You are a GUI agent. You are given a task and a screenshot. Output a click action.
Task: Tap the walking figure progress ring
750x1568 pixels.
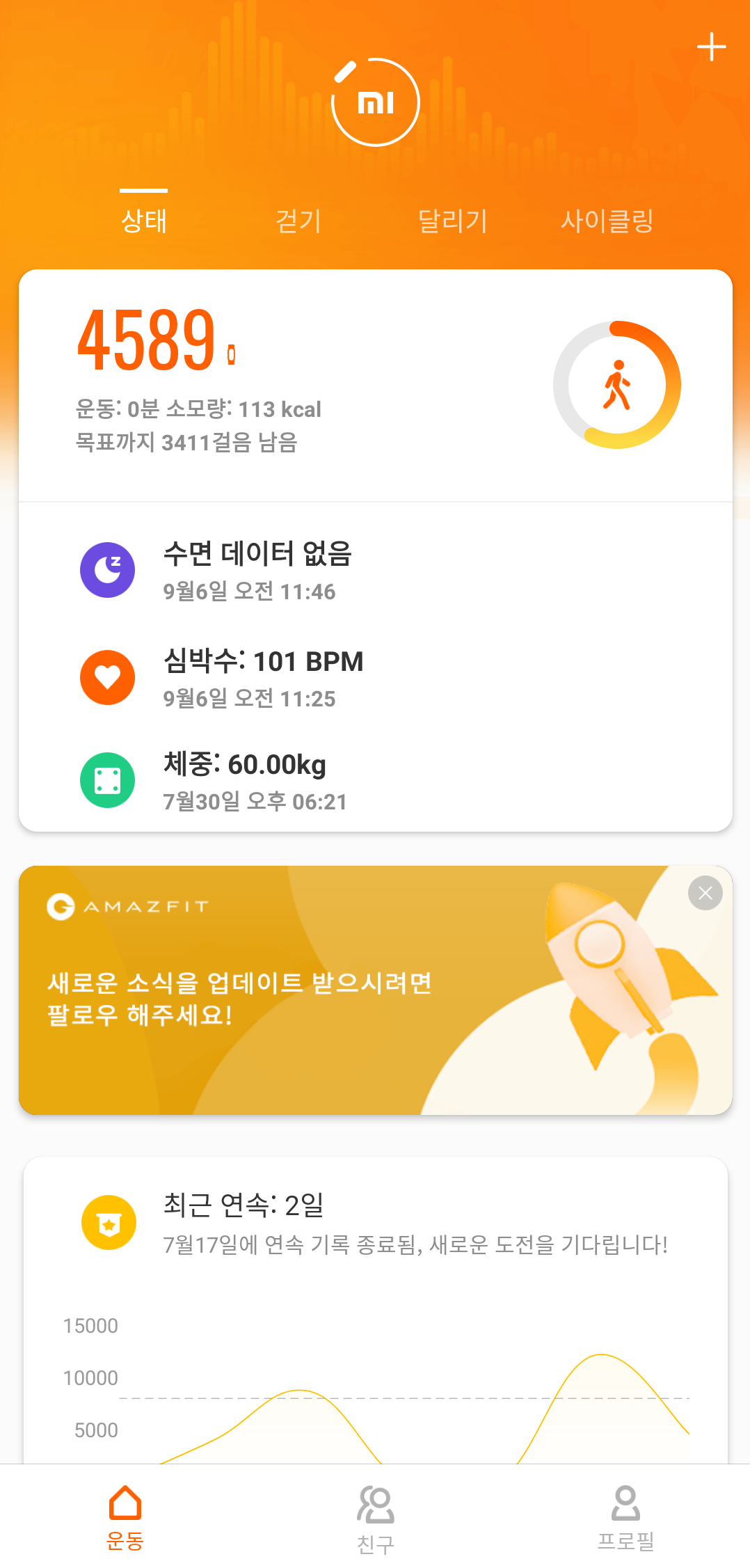(618, 383)
